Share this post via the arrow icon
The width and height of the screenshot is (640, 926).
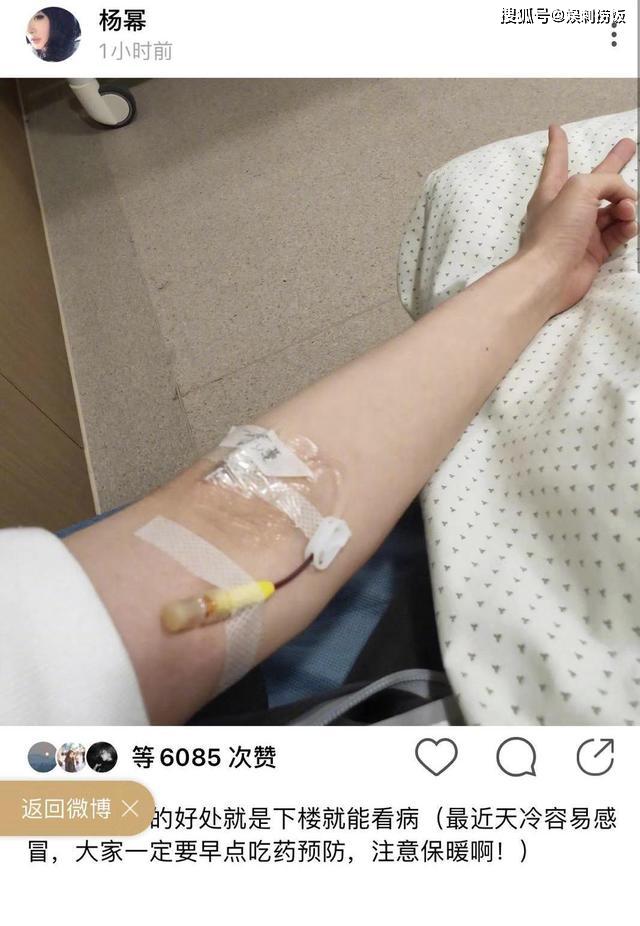click(596, 757)
